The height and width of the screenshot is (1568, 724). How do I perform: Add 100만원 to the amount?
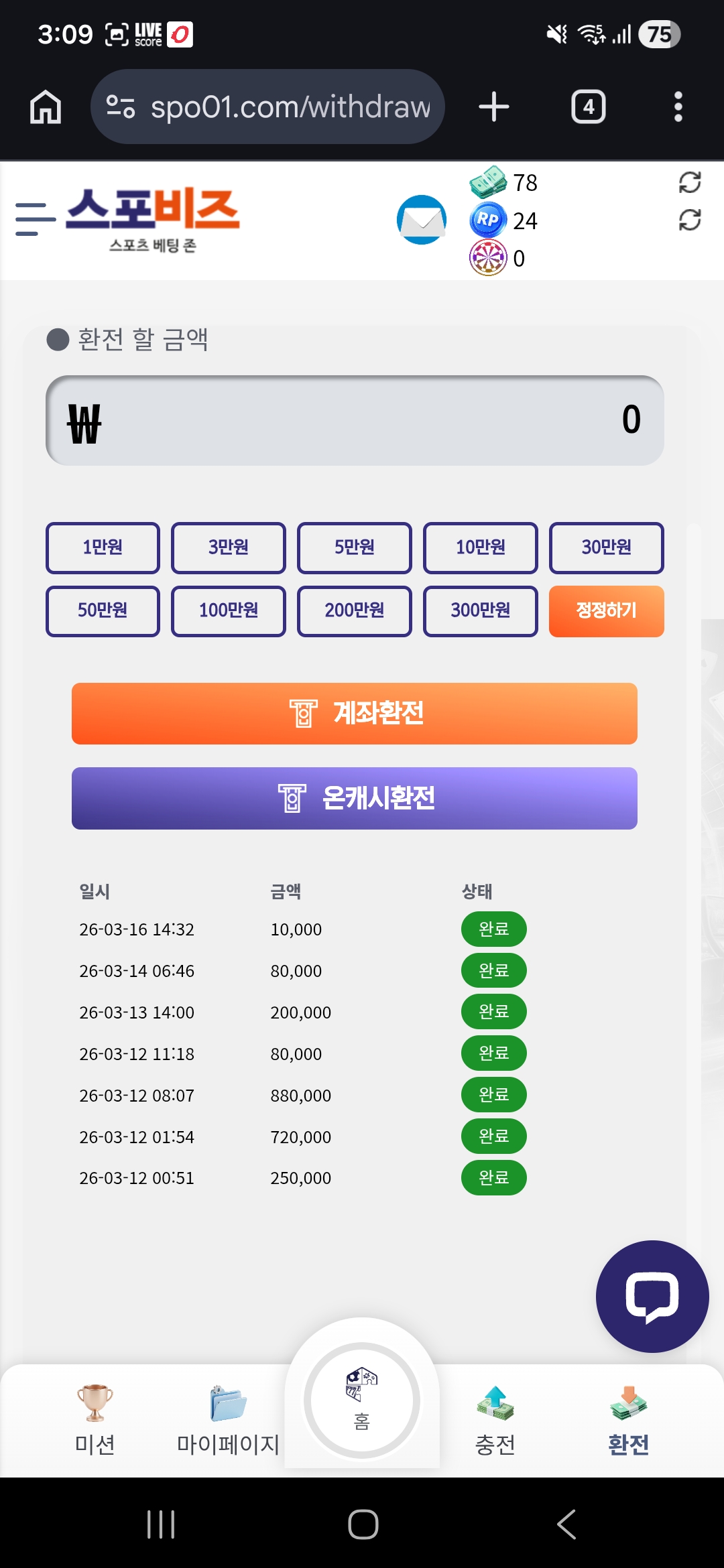[x=229, y=610]
